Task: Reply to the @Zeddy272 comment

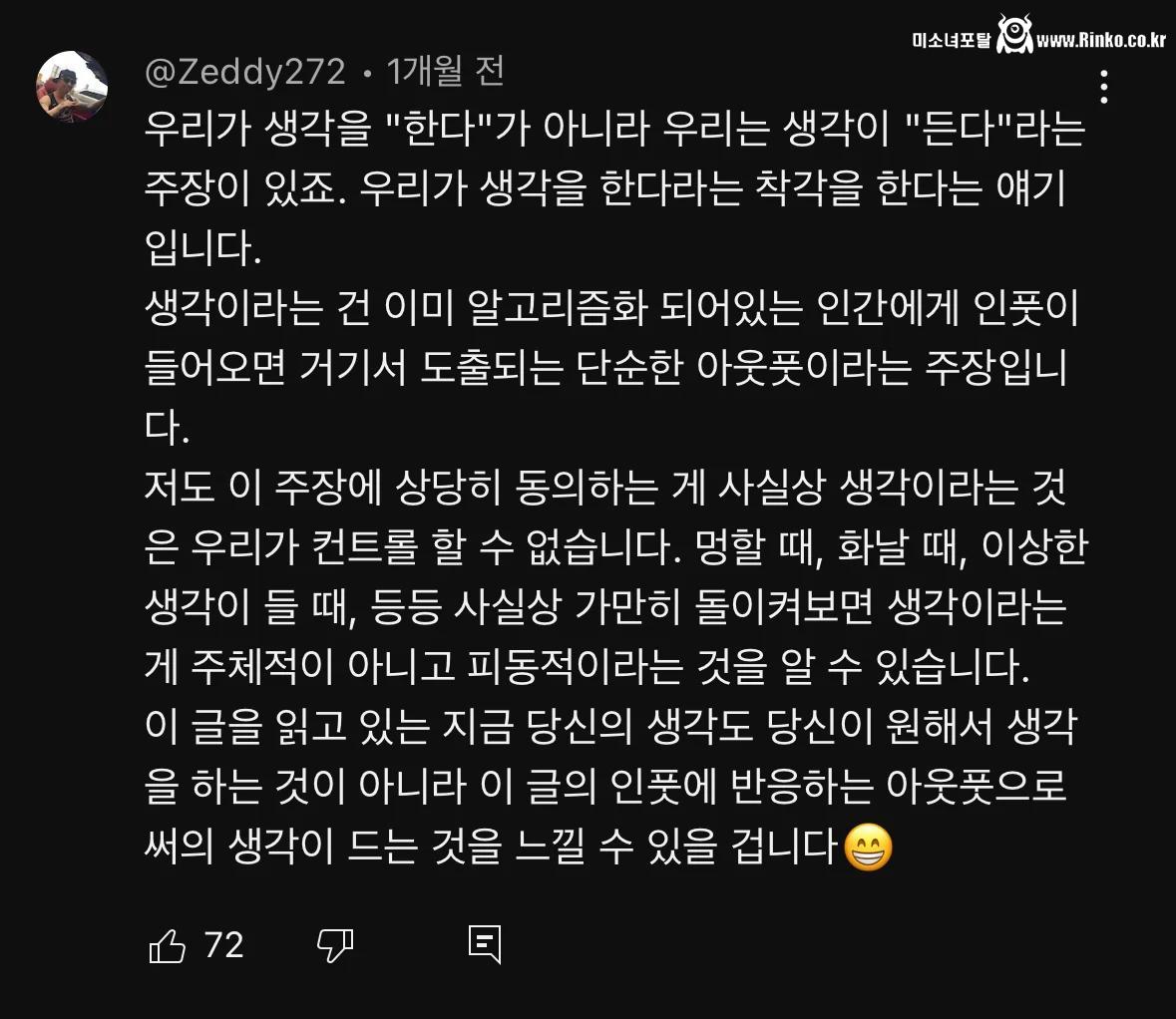Action: click(485, 944)
